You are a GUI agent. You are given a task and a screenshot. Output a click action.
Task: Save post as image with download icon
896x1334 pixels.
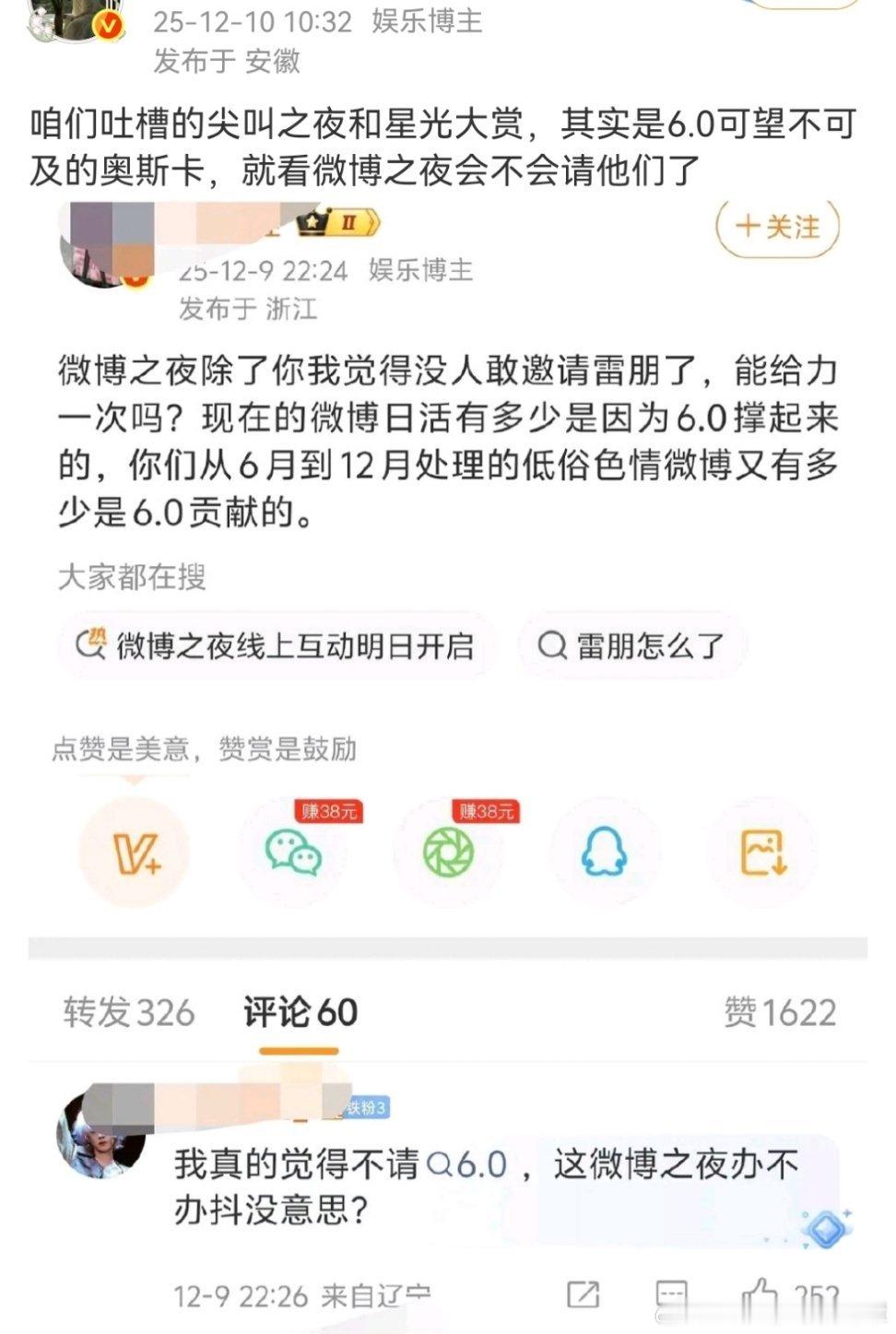pos(762,853)
